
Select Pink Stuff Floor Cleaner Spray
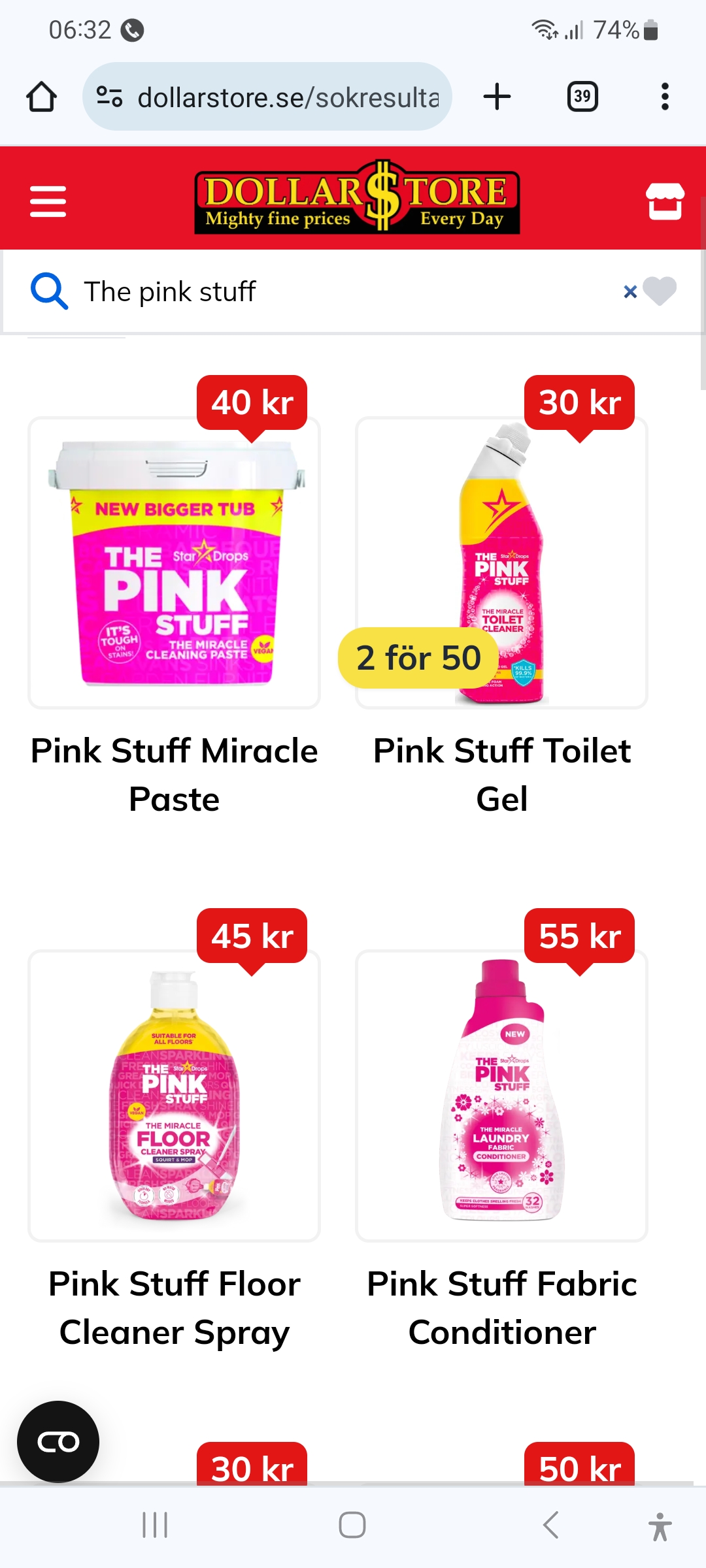[x=175, y=1096]
